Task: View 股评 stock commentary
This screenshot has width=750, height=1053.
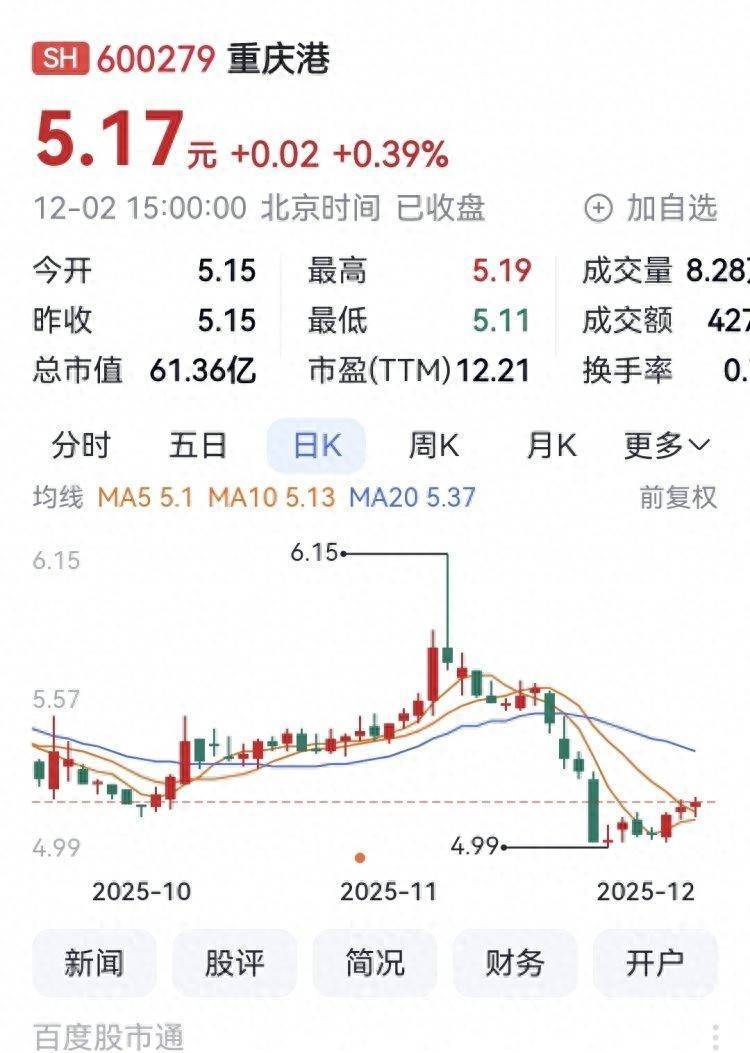Action: point(235,963)
